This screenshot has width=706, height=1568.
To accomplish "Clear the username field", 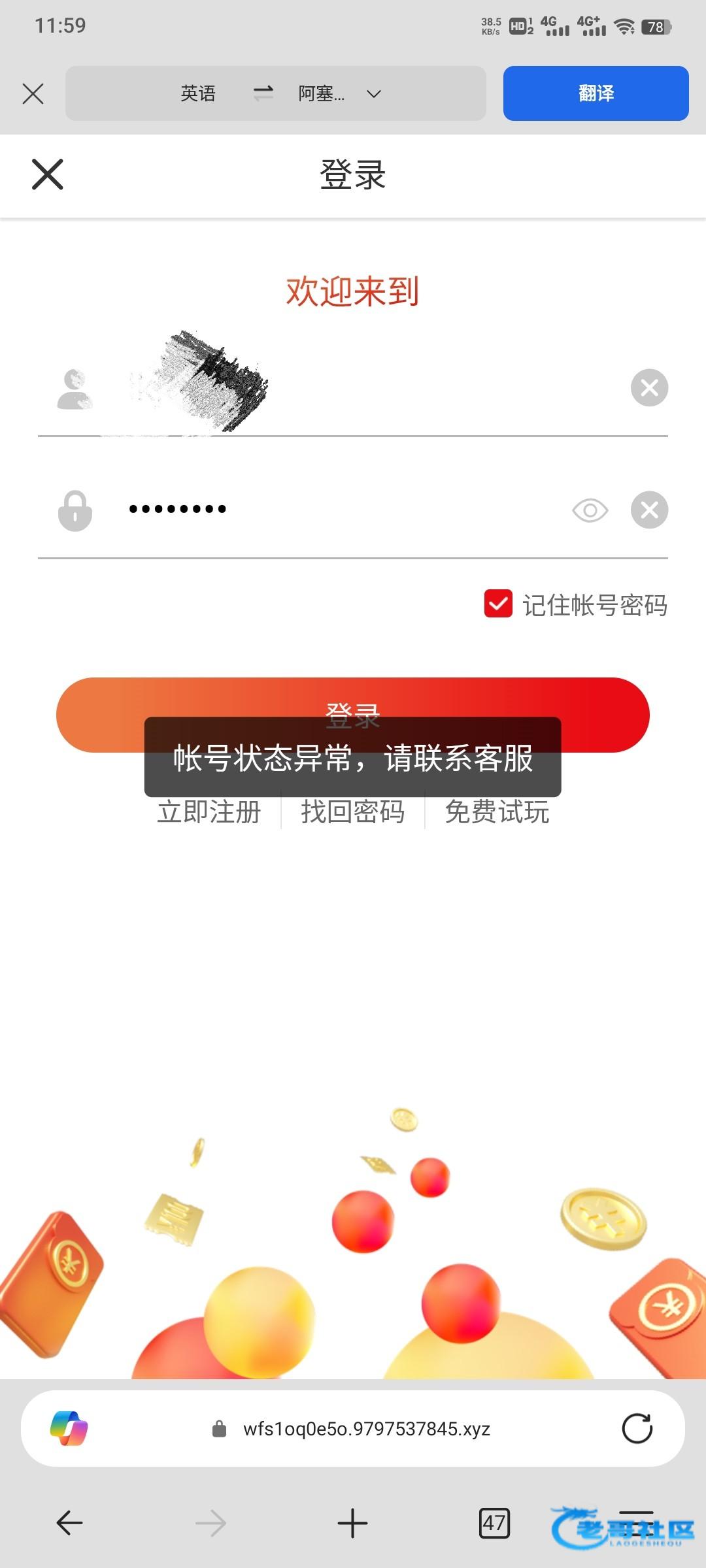I will pos(649,388).
